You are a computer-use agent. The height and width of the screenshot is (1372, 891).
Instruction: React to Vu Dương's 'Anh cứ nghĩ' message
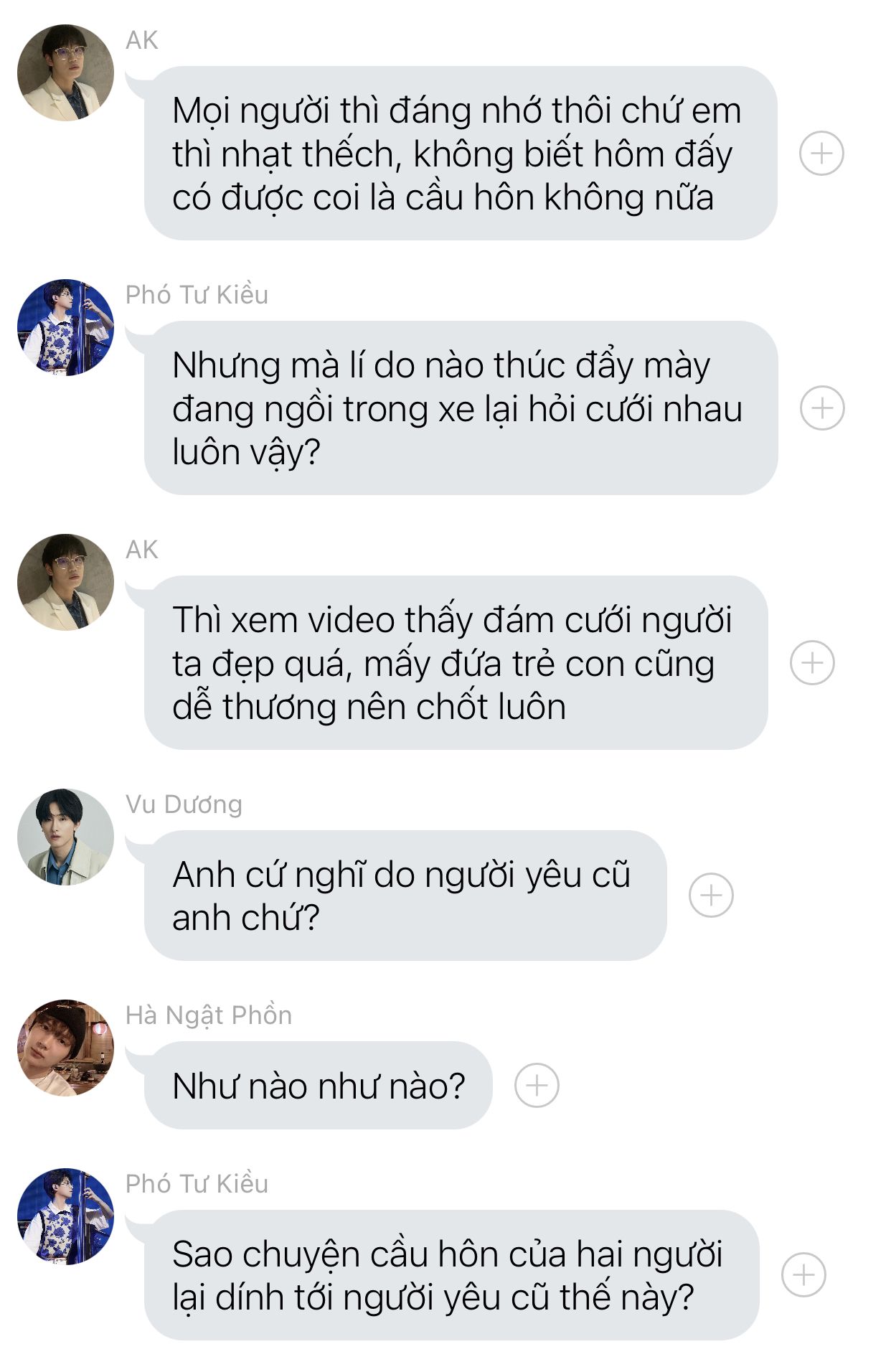coord(711,896)
